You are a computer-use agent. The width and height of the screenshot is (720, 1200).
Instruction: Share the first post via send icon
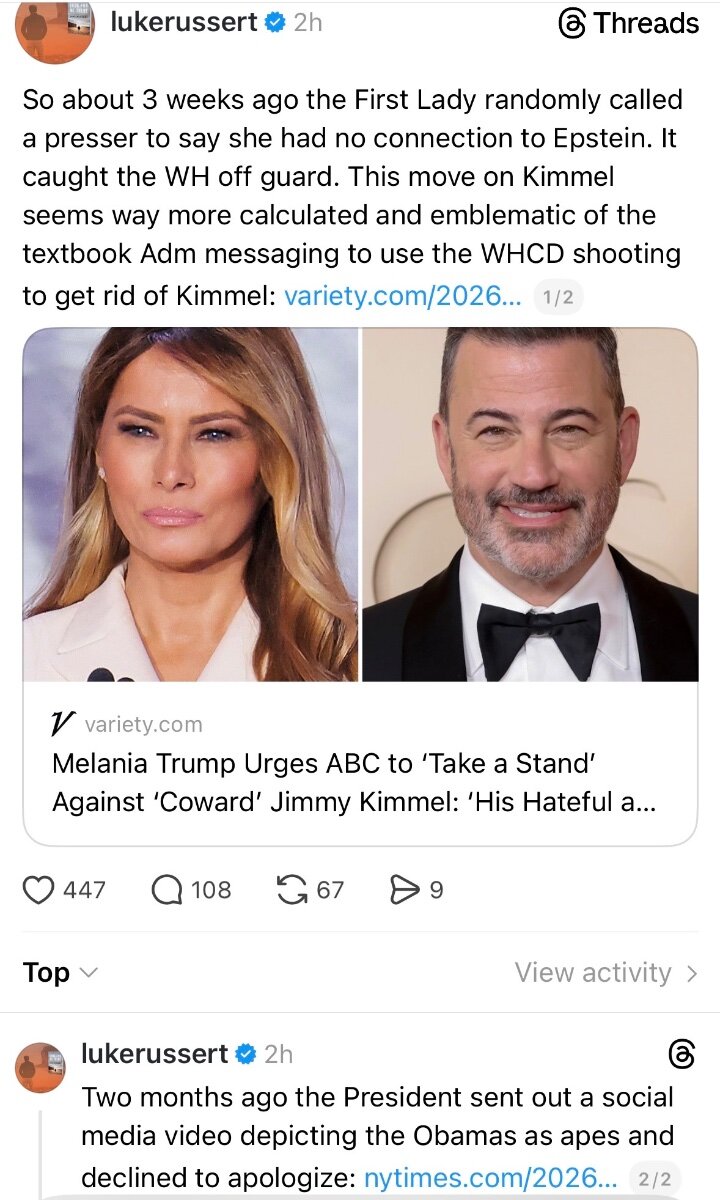(405, 889)
